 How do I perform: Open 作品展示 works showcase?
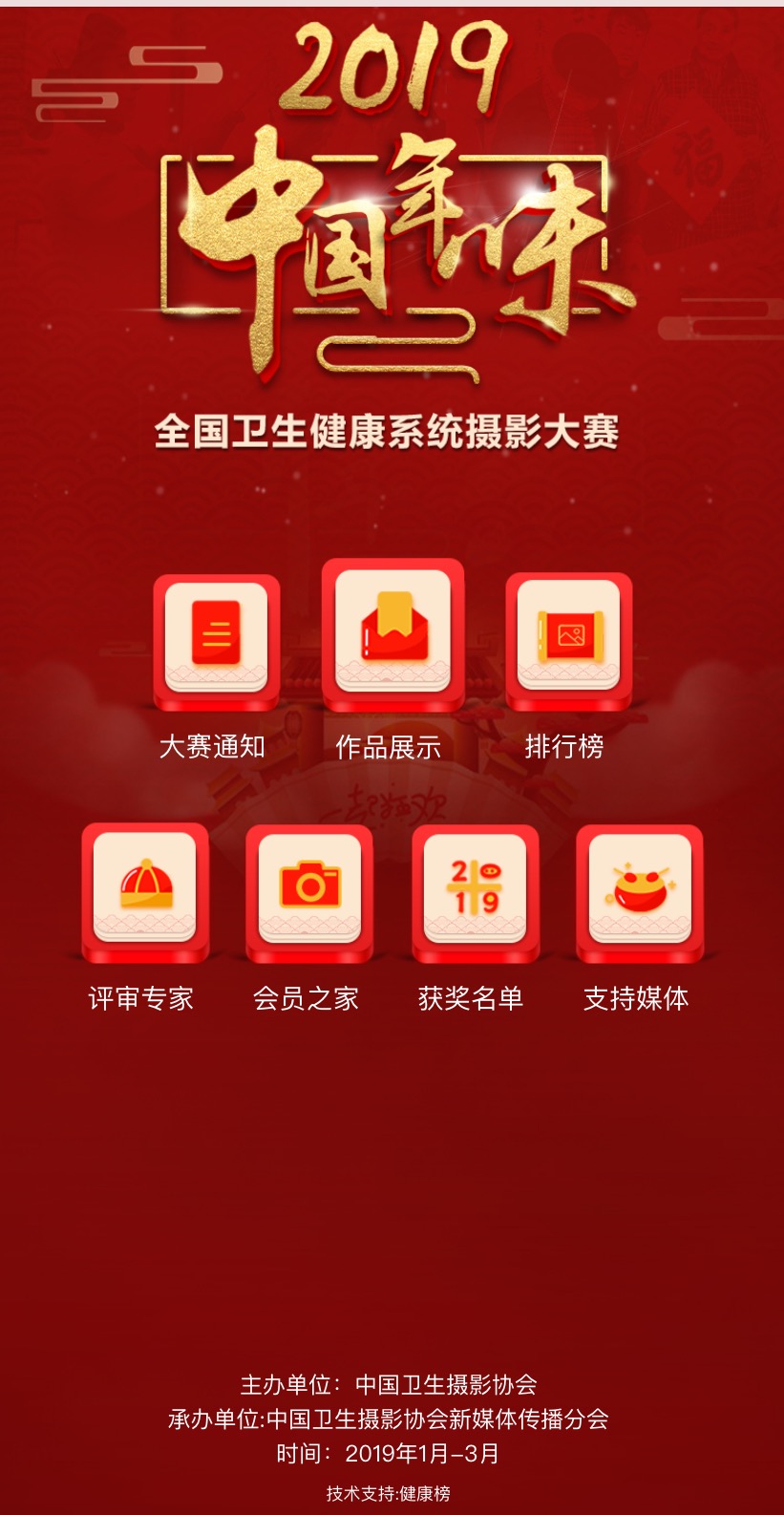(392, 633)
